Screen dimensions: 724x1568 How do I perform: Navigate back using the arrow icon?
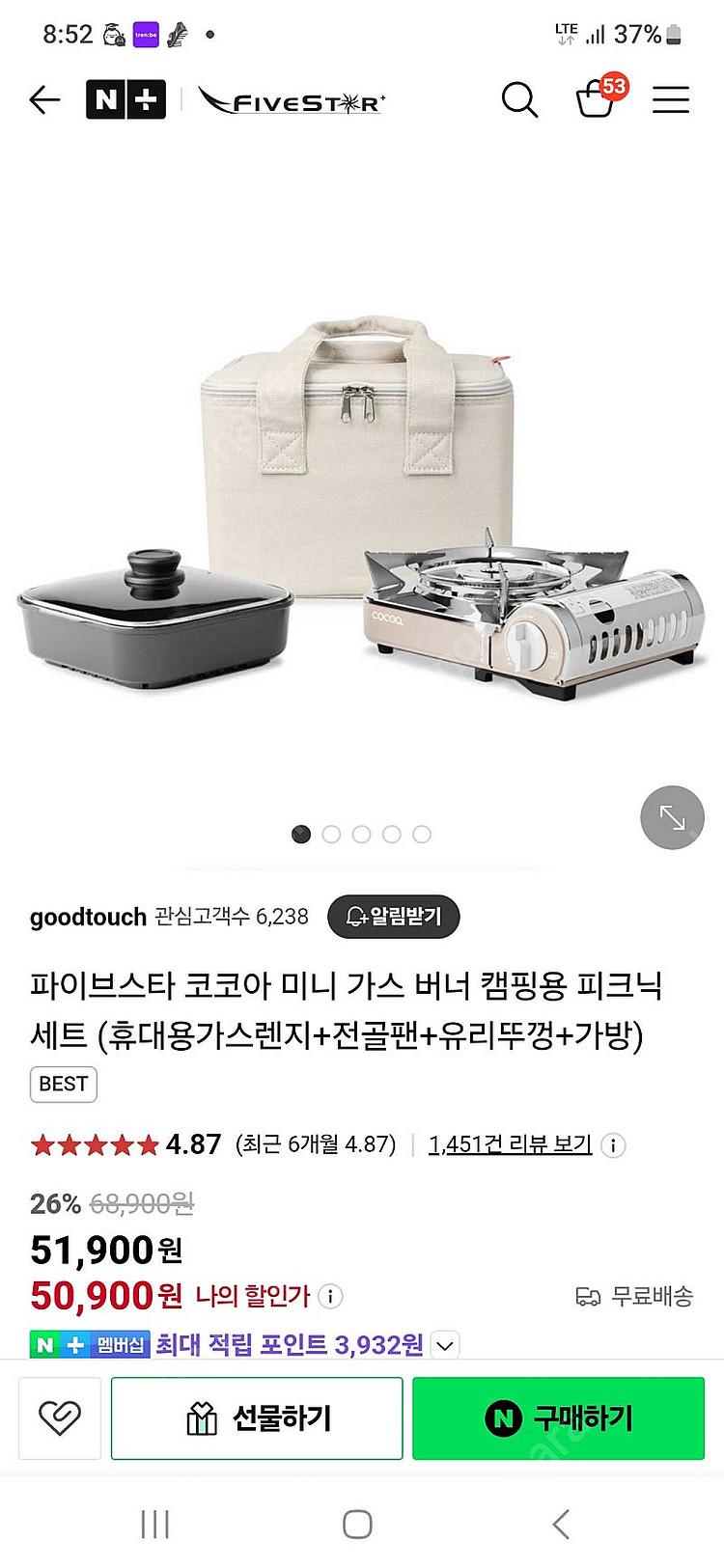click(44, 99)
